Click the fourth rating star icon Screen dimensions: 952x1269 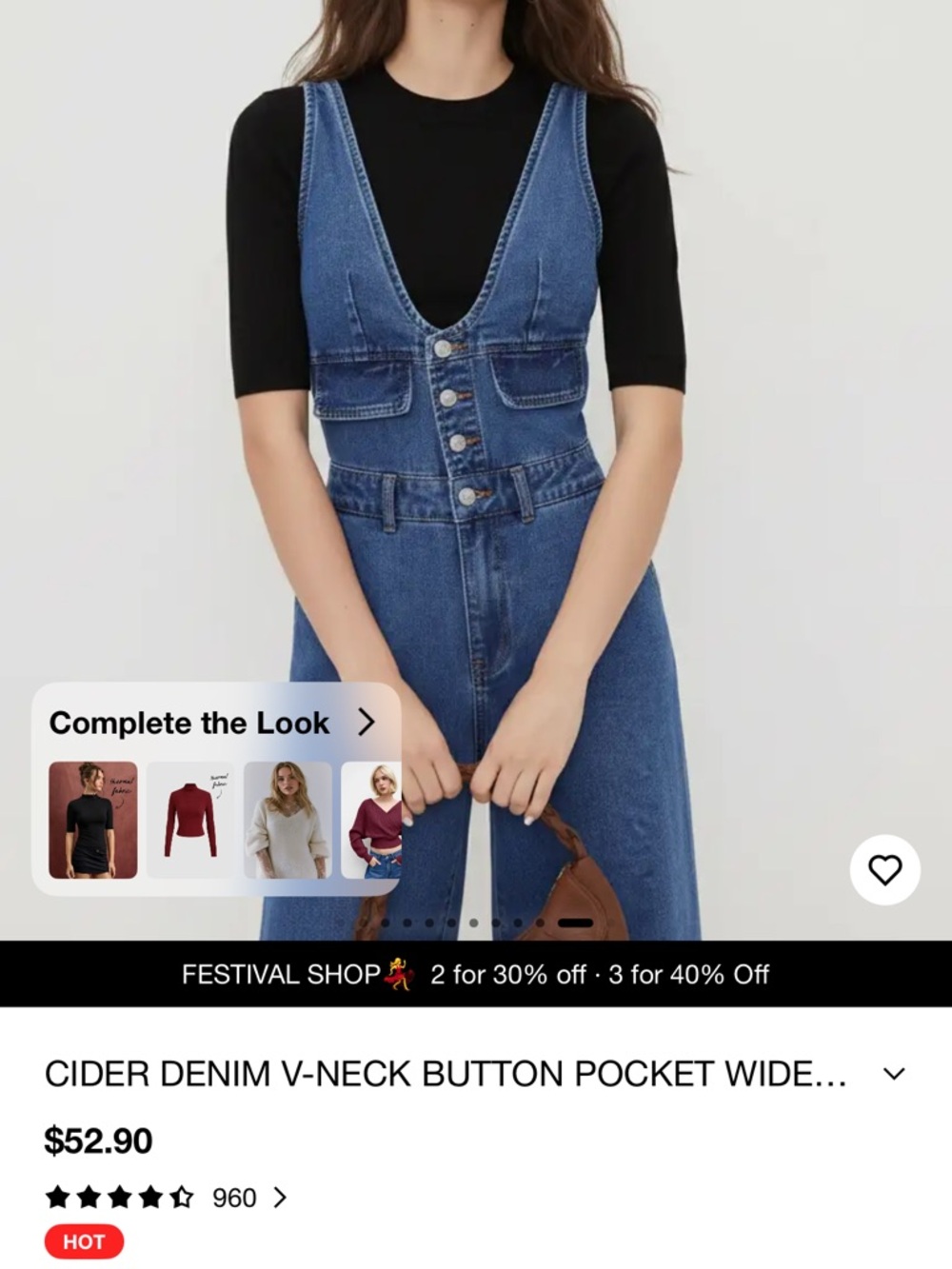pos(151,1198)
